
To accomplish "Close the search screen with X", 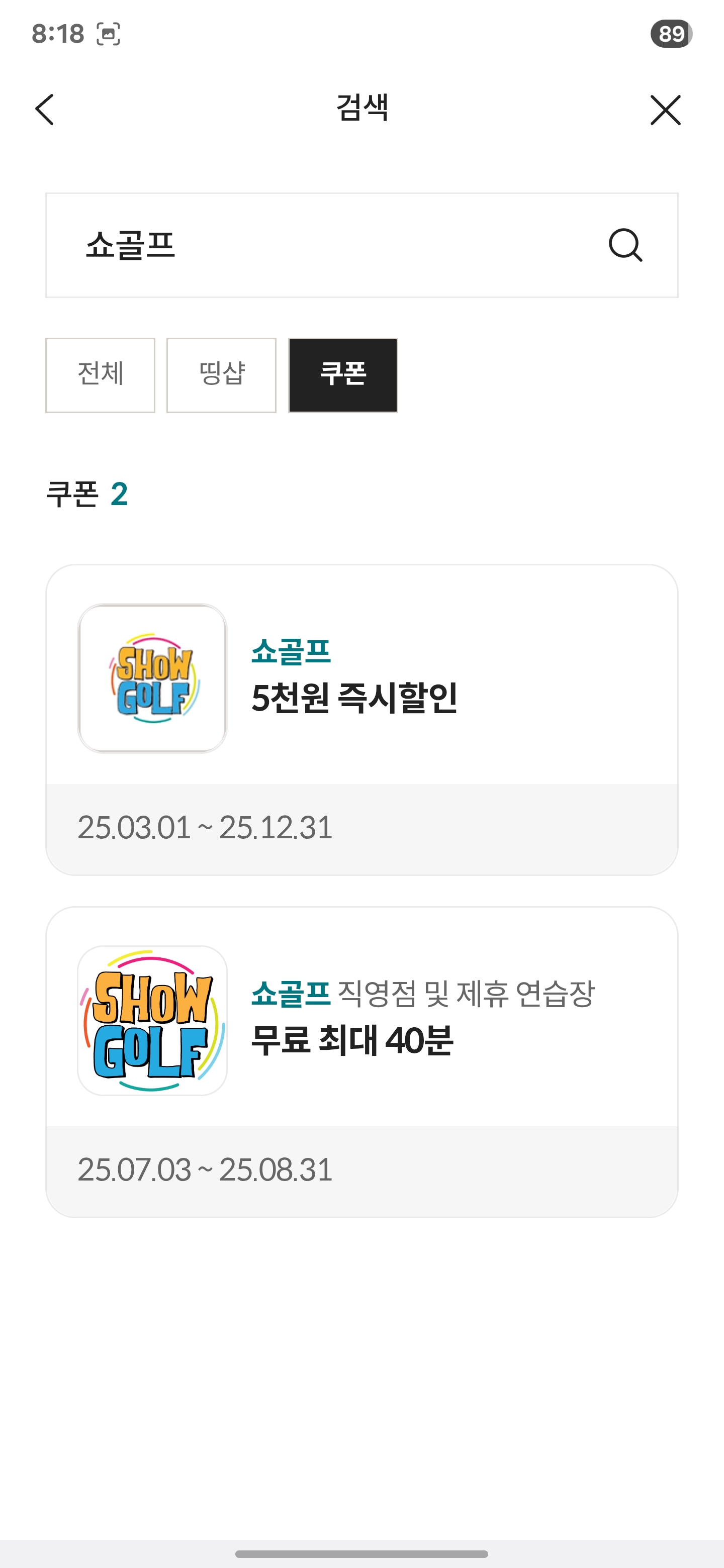I will (665, 110).
